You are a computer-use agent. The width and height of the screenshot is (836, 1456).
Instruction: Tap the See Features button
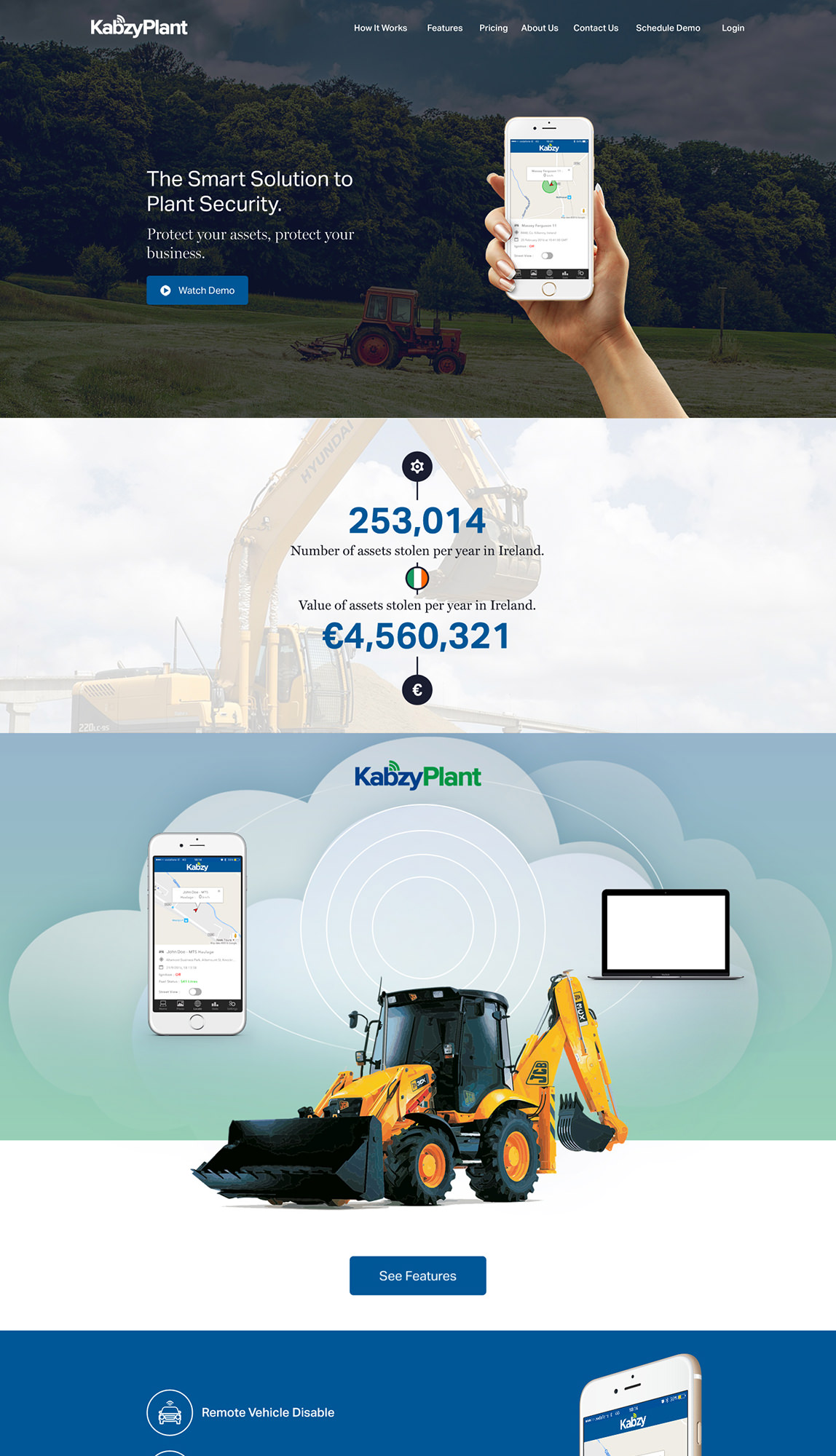click(x=417, y=1275)
